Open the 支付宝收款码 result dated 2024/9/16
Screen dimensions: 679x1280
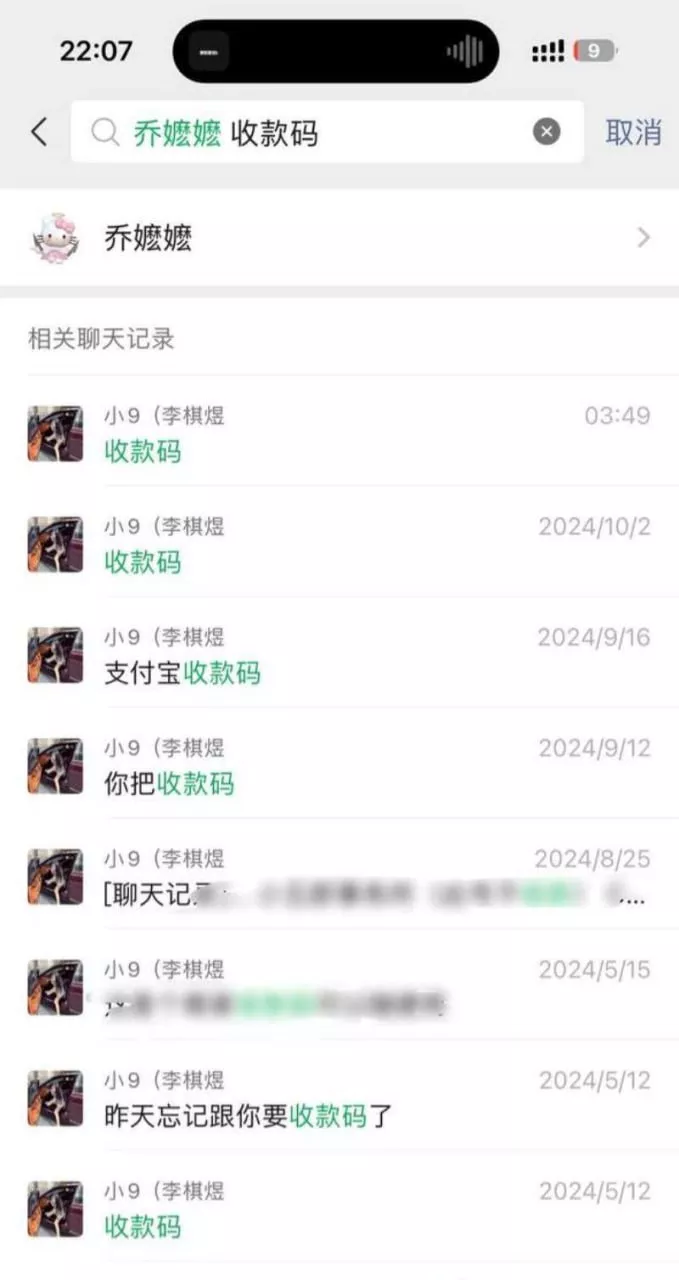pyautogui.click(x=339, y=655)
